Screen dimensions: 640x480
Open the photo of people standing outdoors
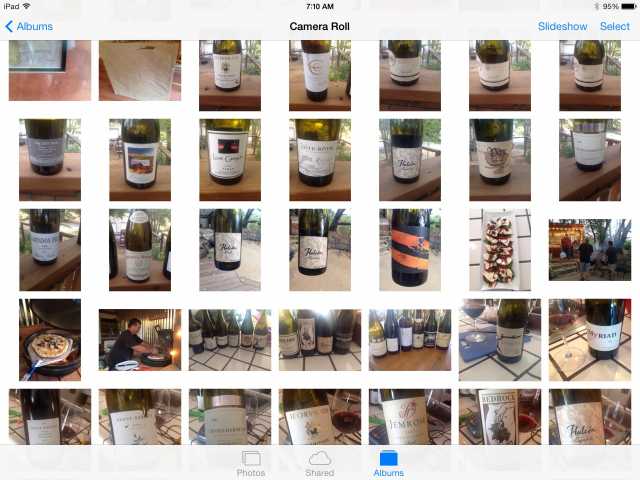tap(590, 250)
